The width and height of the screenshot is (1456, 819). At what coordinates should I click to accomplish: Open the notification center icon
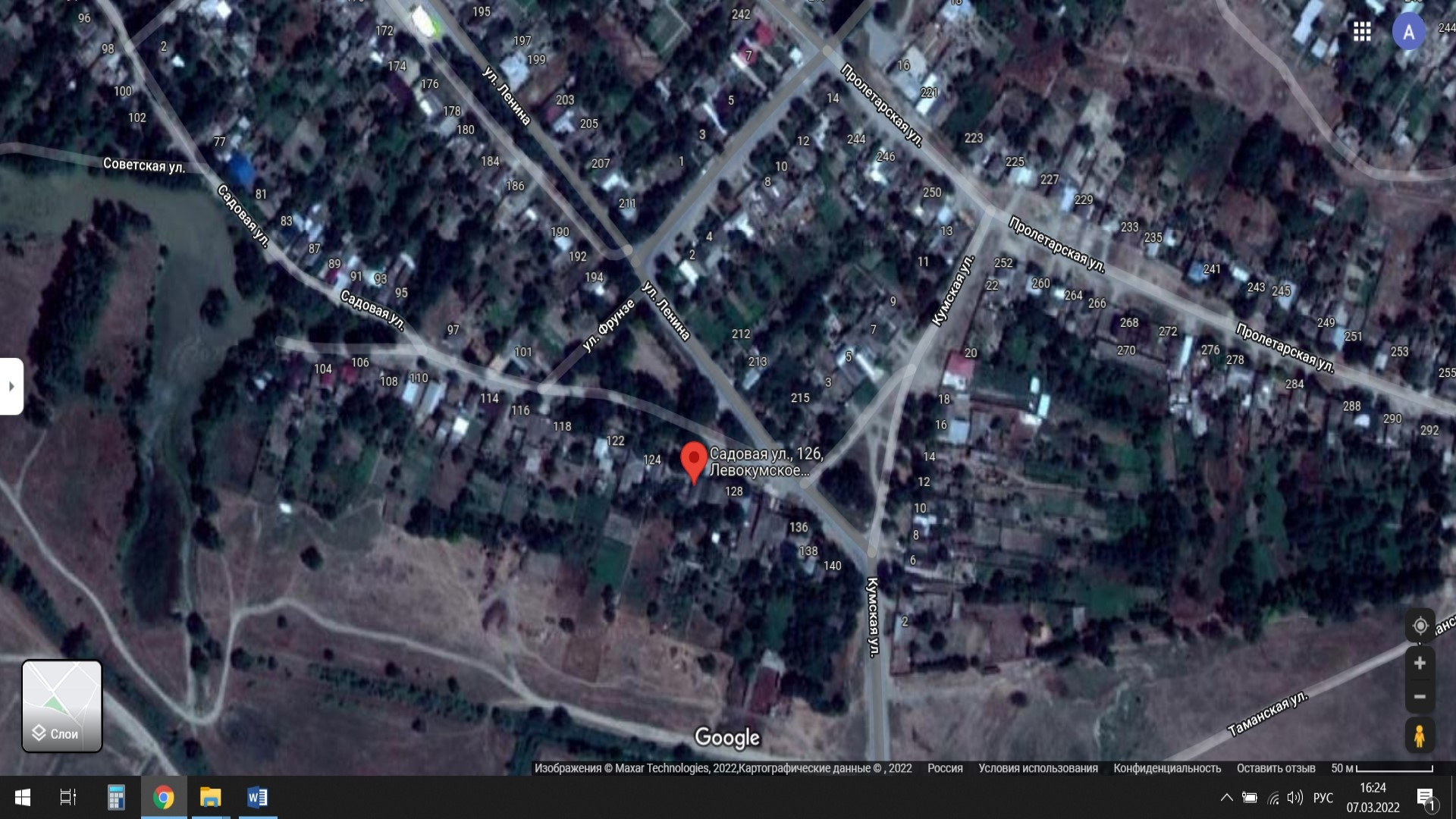(x=1425, y=797)
